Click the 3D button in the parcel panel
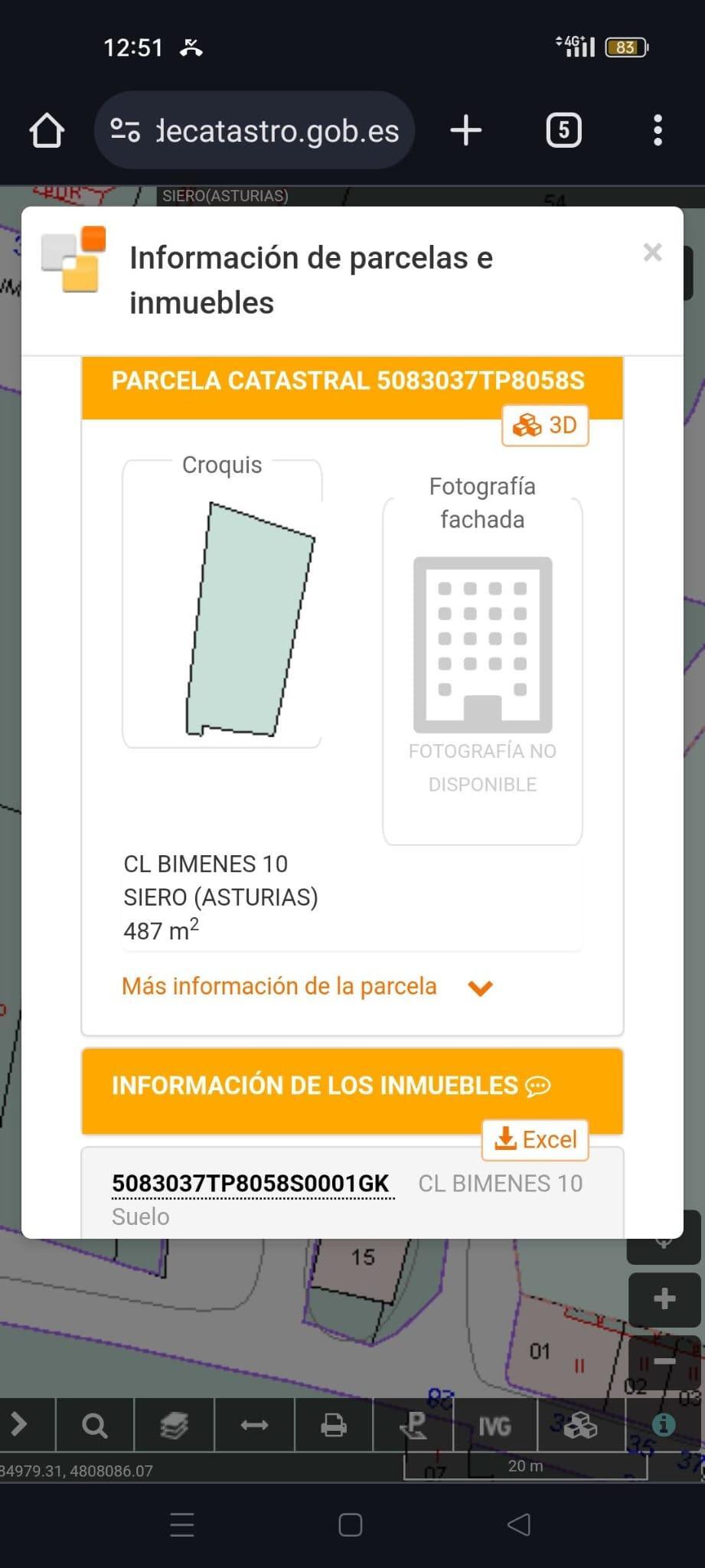The width and height of the screenshot is (705, 1568). pos(544,426)
